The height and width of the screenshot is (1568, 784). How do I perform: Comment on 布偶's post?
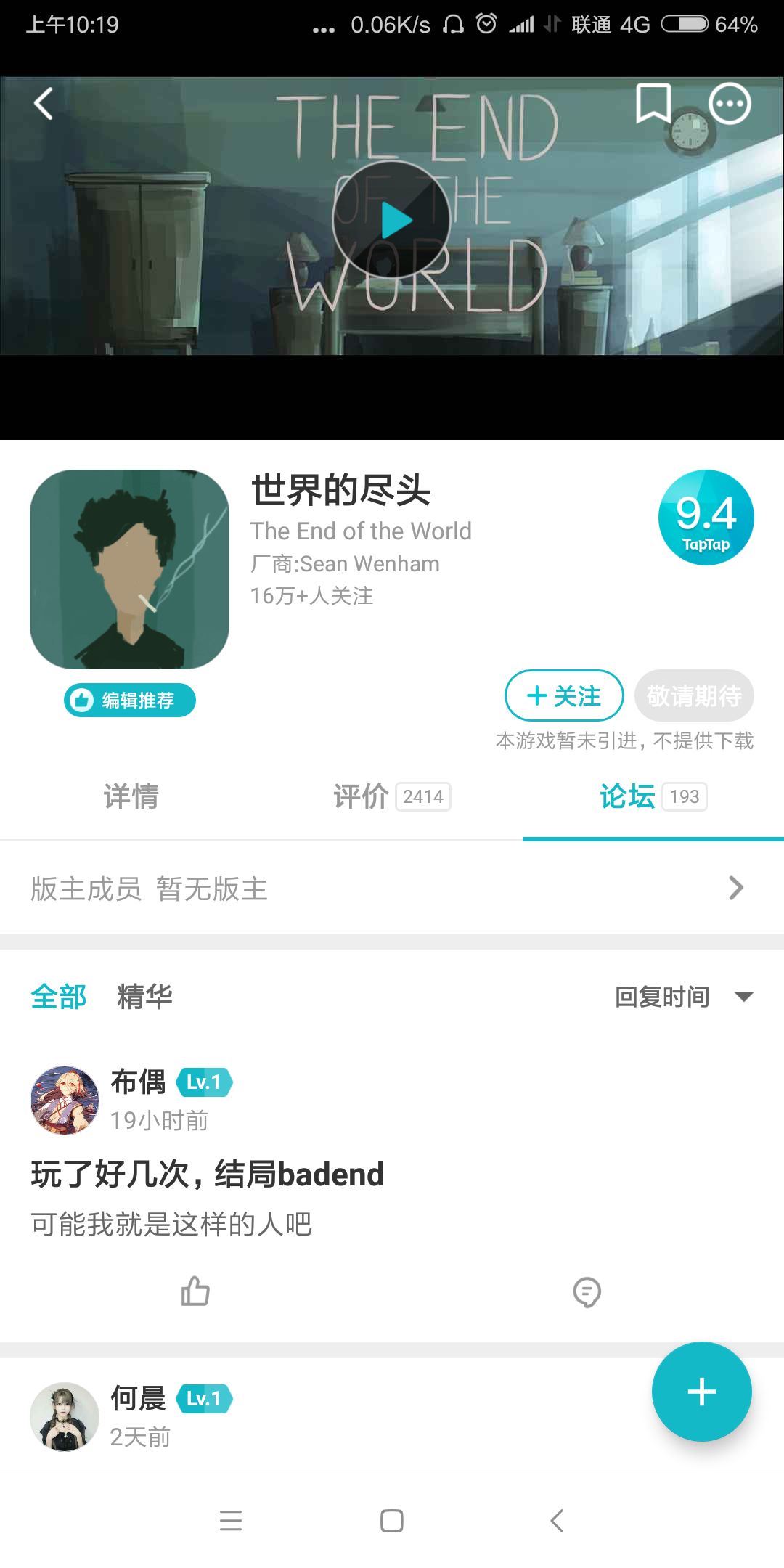pyautogui.click(x=587, y=1291)
